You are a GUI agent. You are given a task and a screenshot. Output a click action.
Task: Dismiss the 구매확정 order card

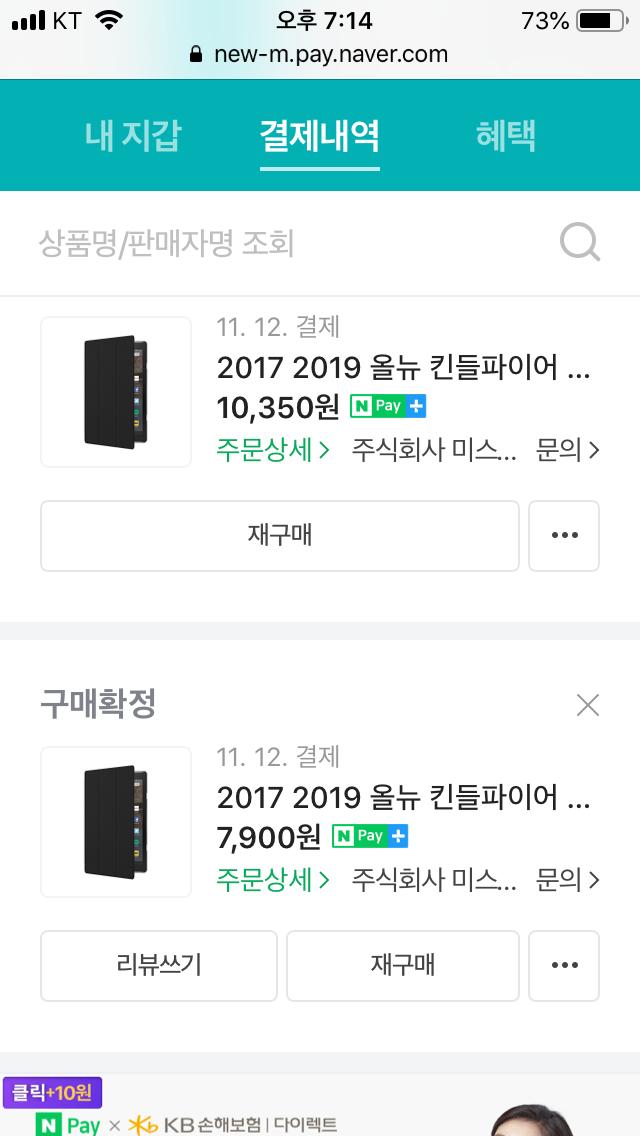click(588, 705)
